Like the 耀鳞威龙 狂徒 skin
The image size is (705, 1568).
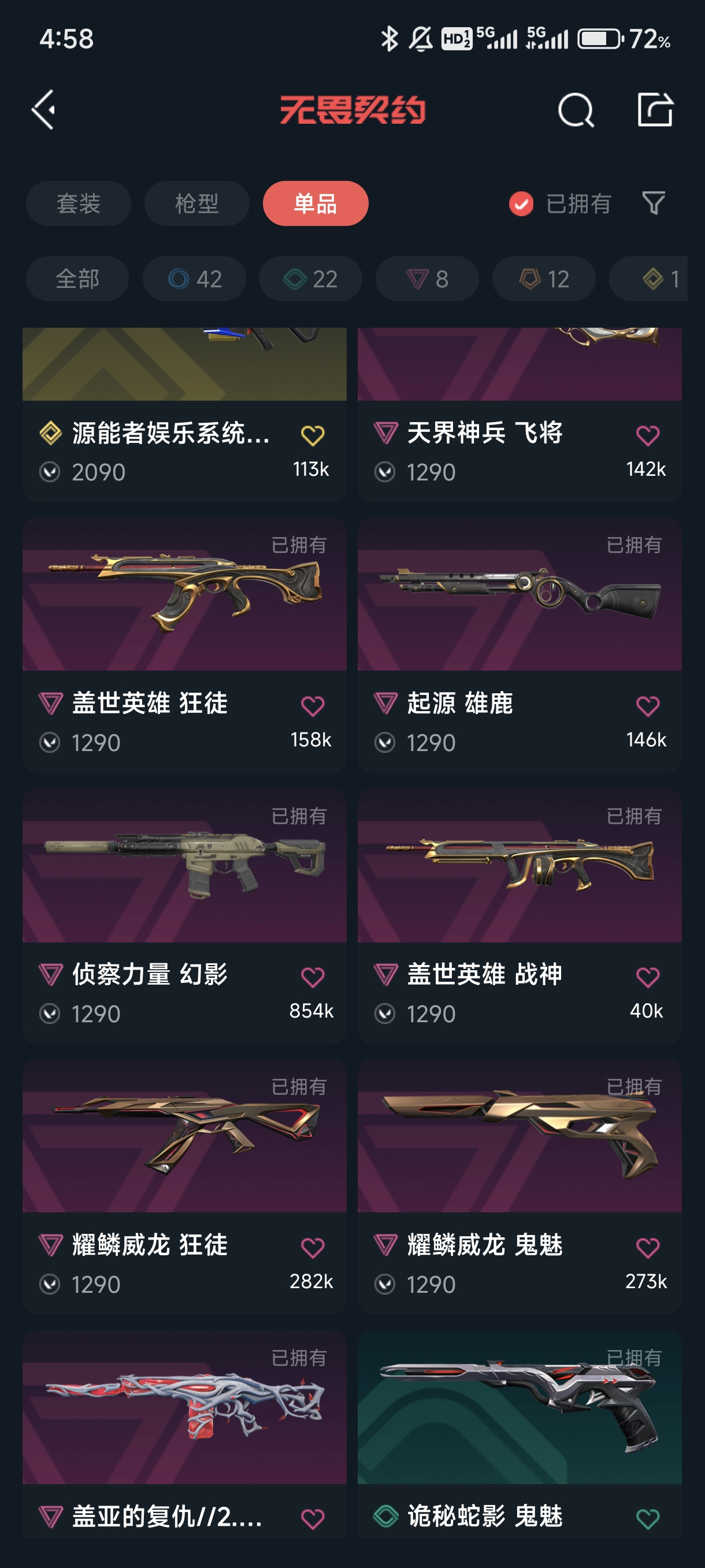312,1248
